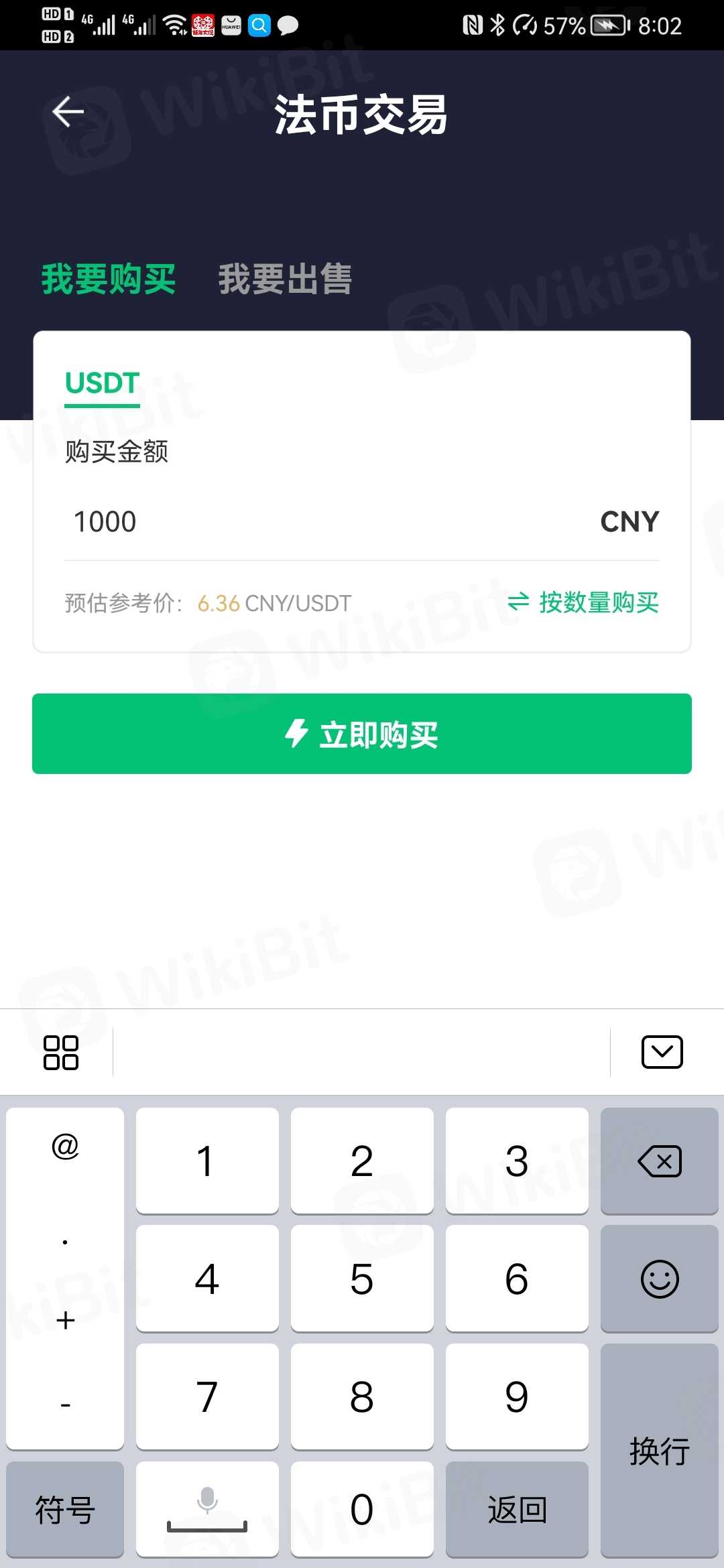Viewport: 724px width, 1568px height.
Task: Tap the 换行 enter key
Action: tap(660, 1451)
